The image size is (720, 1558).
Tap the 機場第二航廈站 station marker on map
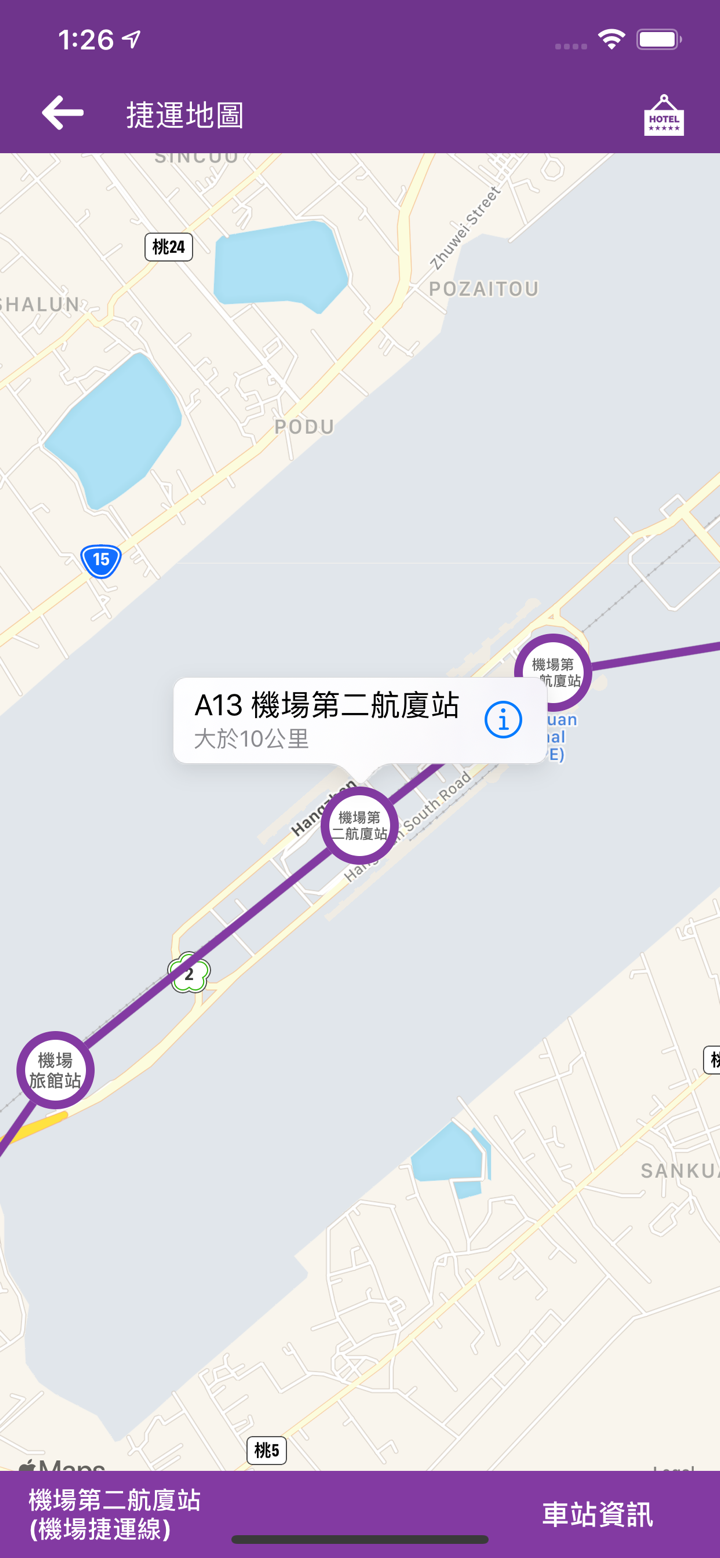pos(358,825)
